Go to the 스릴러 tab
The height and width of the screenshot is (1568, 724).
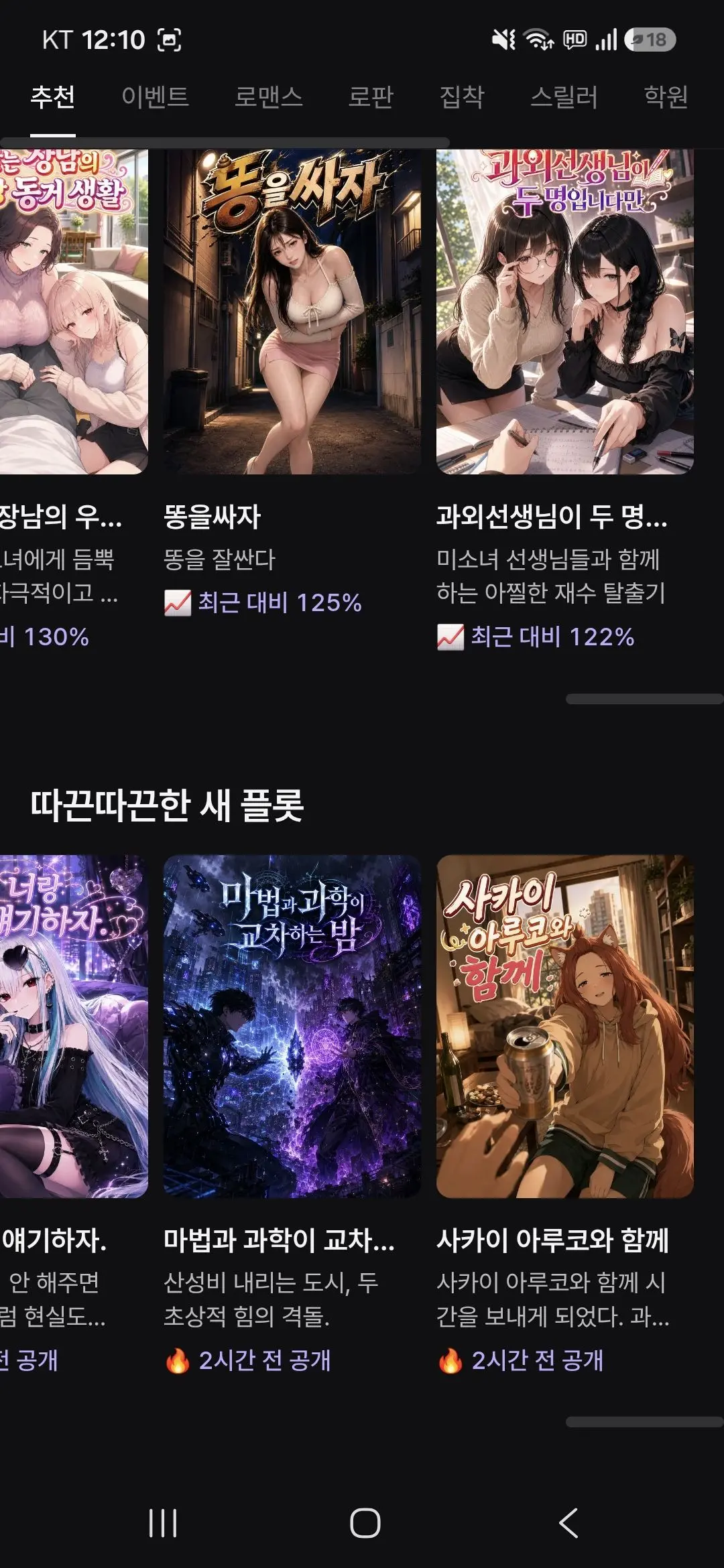coord(564,97)
